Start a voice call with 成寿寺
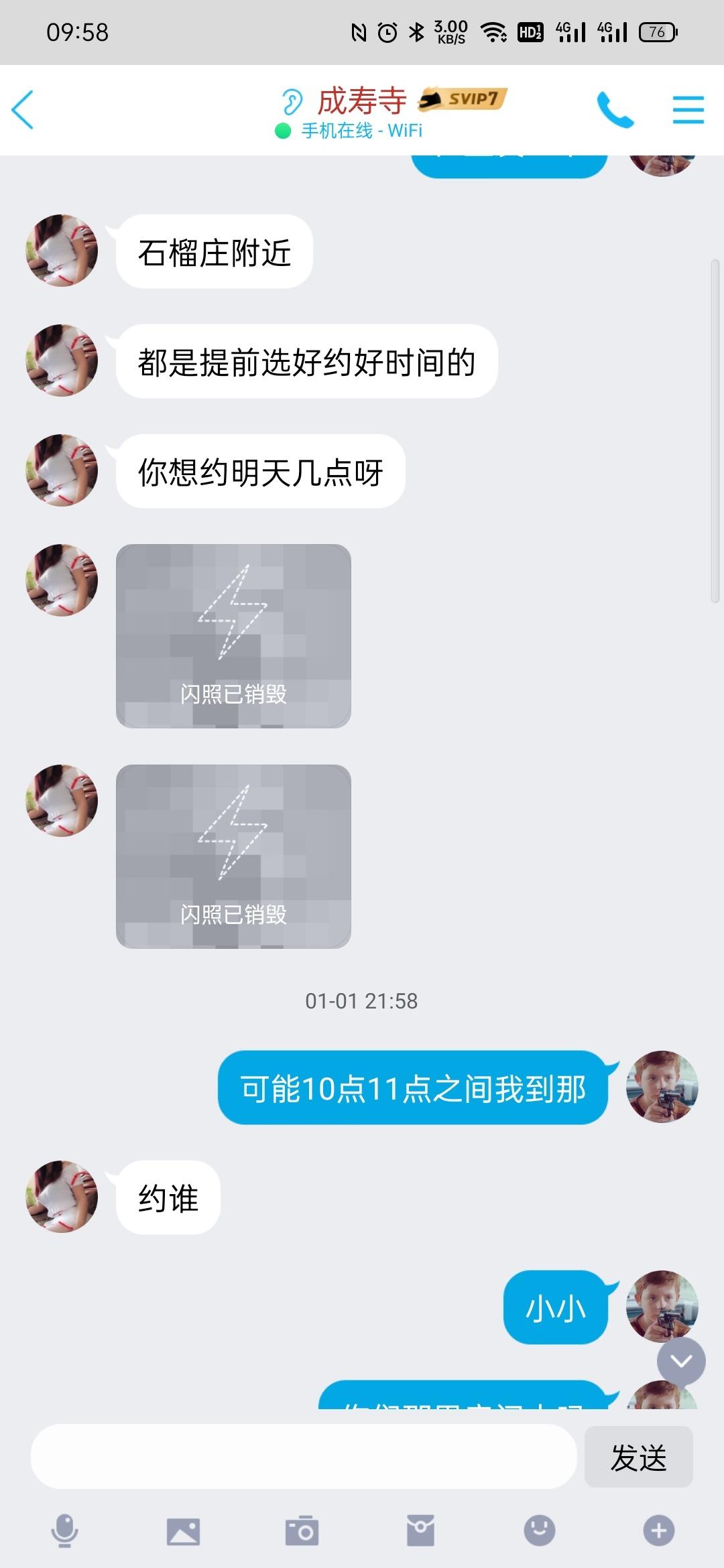Screen dimensions: 724x1568 (615, 110)
